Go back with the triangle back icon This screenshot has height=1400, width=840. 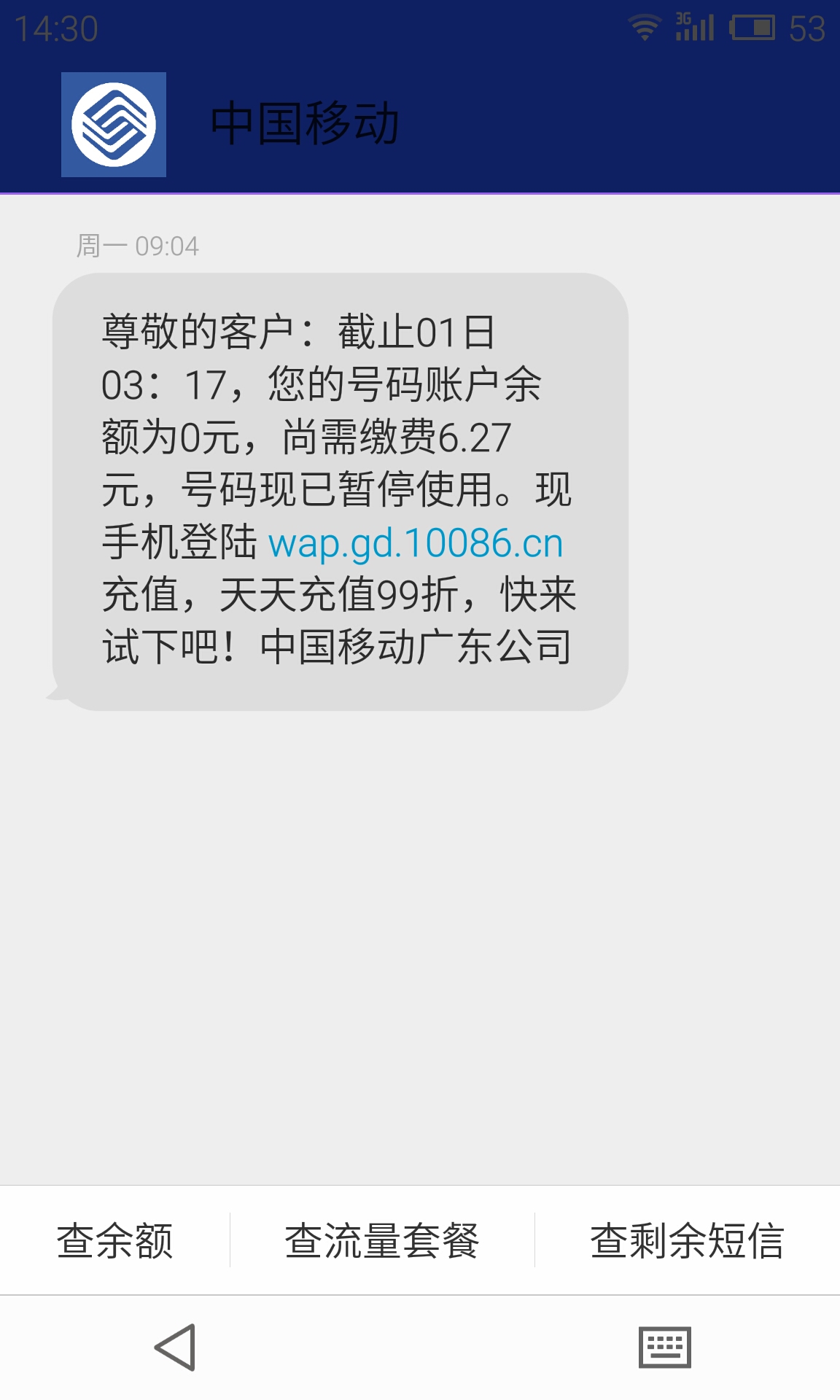tap(176, 1347)
